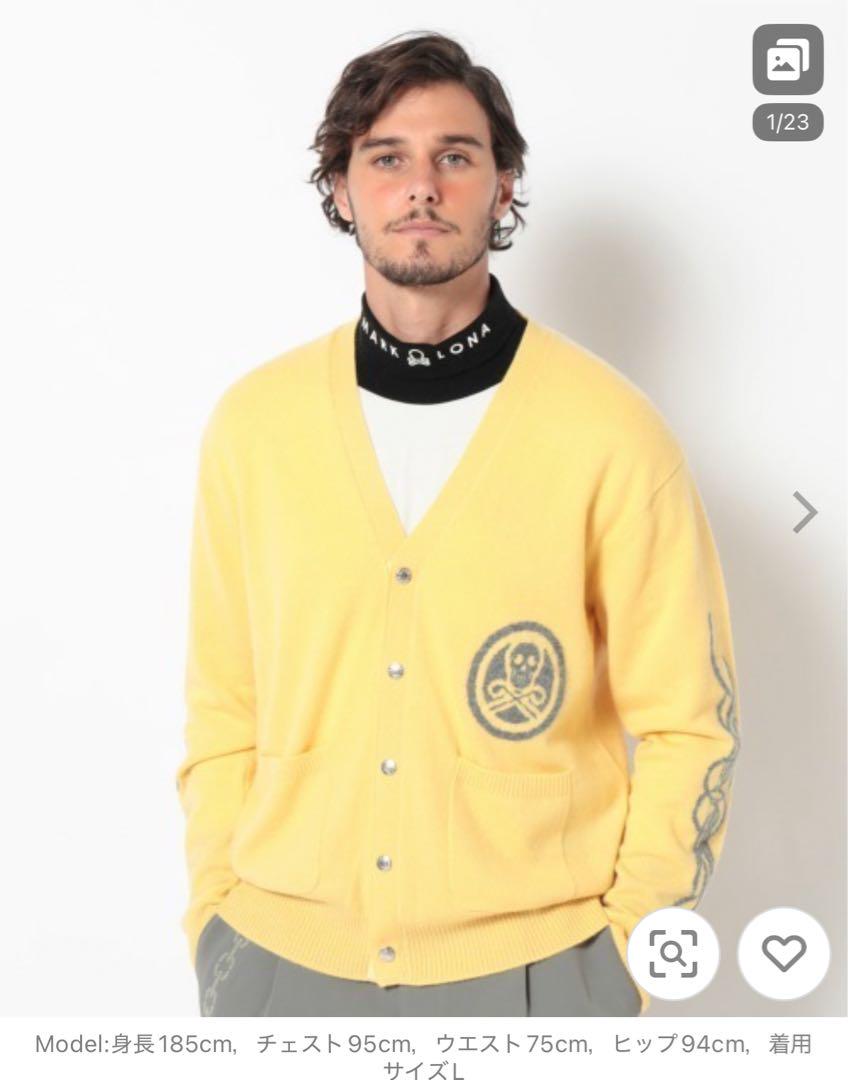Screen dimensions: 848x1080
Task: Open the image gallery icon showing 1/23
Action: click(x=787, y=62)
